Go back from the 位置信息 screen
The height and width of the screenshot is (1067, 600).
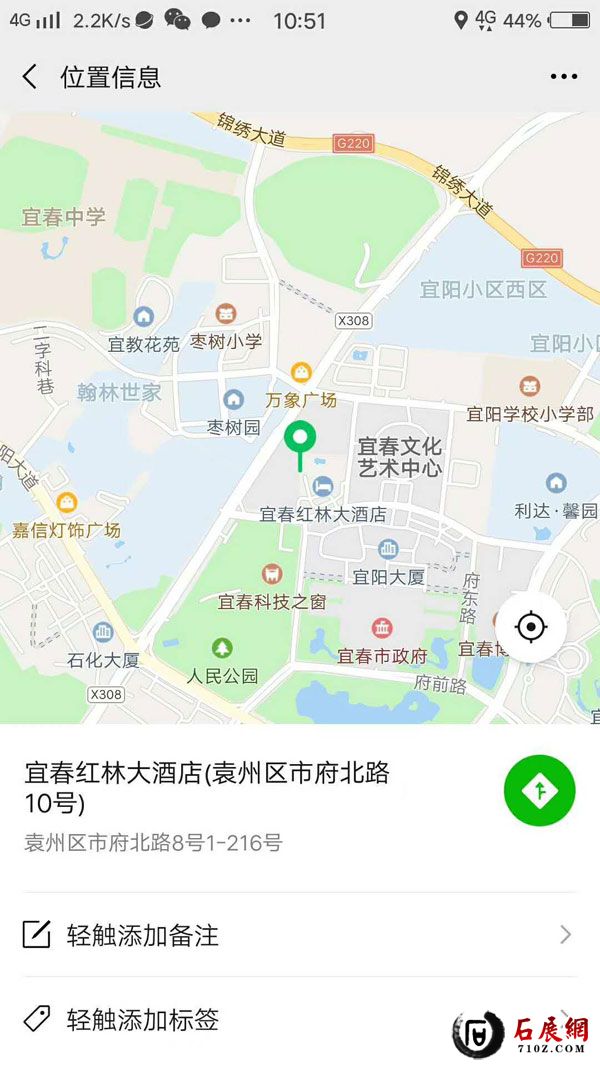pyautogui.click(x=30, y=77)
